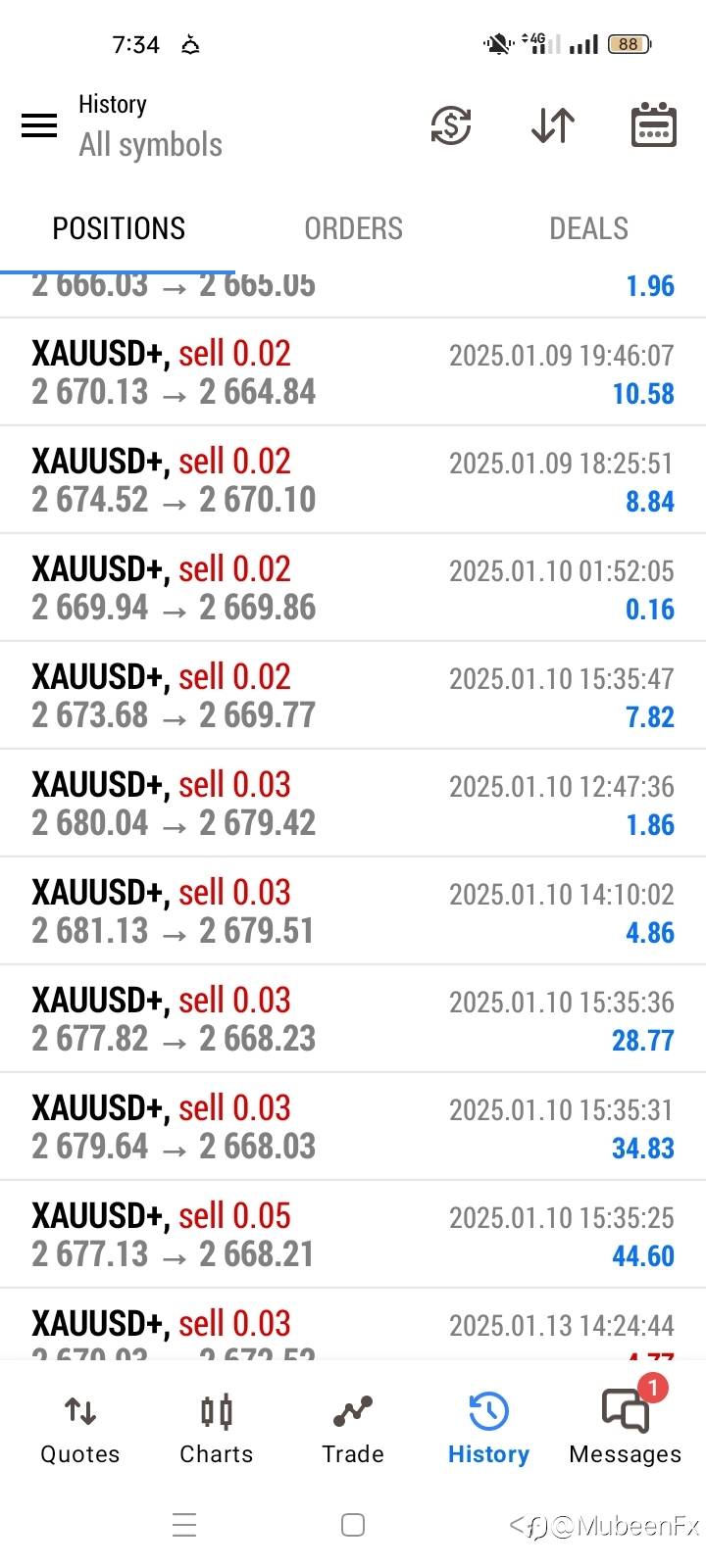Image resolution: width=706 pixels, height=1568 pixels.
Task: Tap the system home button
Action: tap(353, 1525)
